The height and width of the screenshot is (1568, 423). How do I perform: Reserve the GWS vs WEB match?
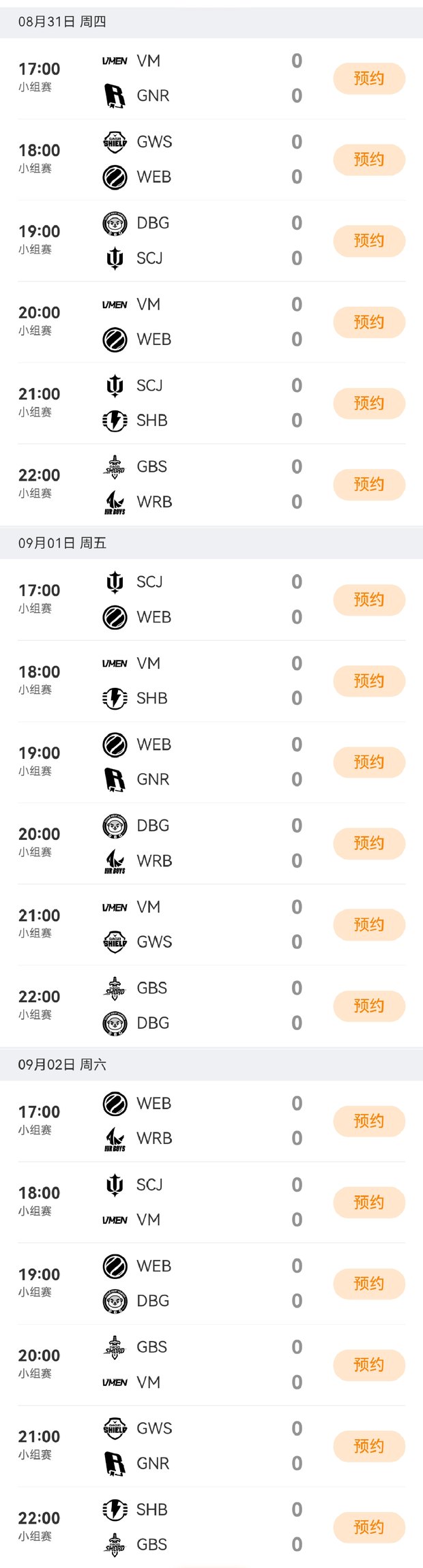369,160
